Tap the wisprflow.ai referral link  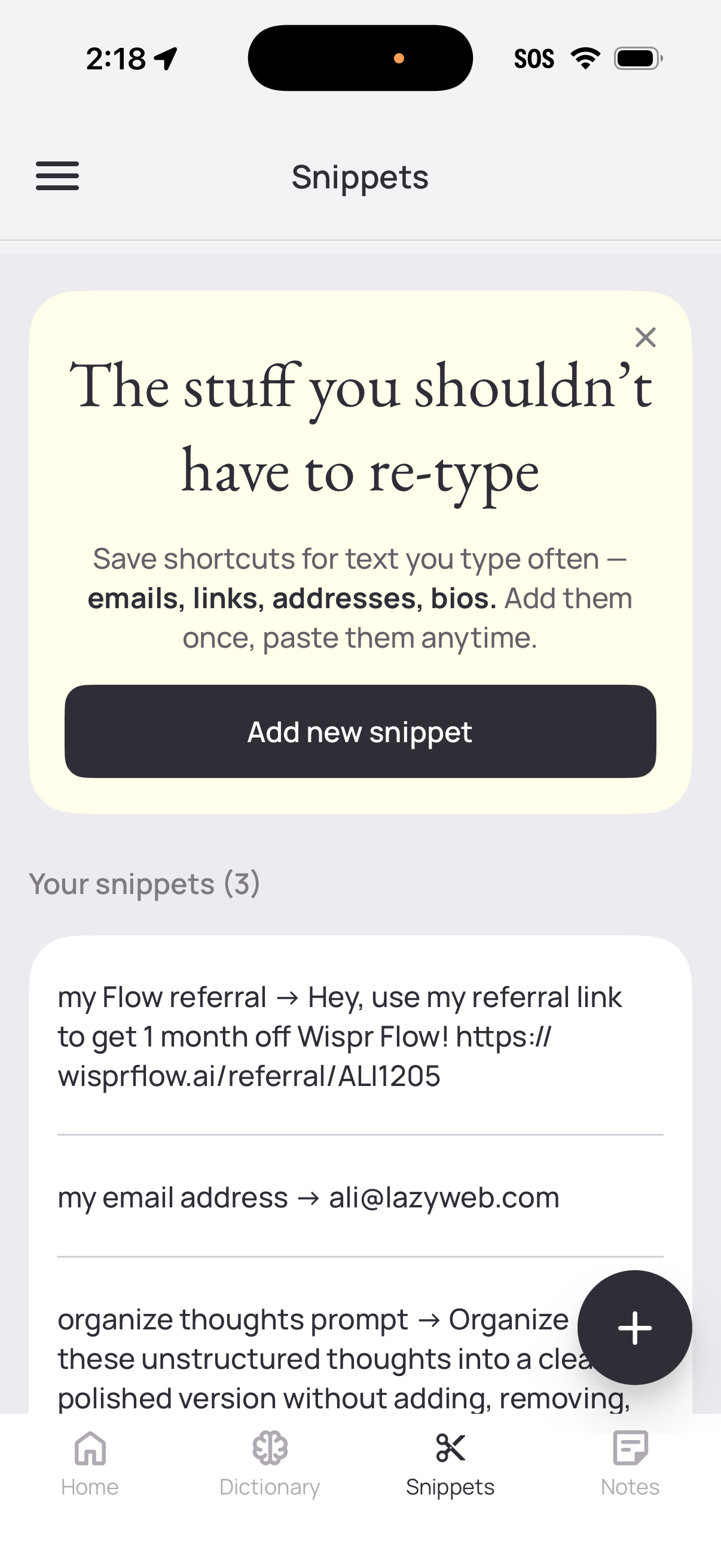point(249,1075)
